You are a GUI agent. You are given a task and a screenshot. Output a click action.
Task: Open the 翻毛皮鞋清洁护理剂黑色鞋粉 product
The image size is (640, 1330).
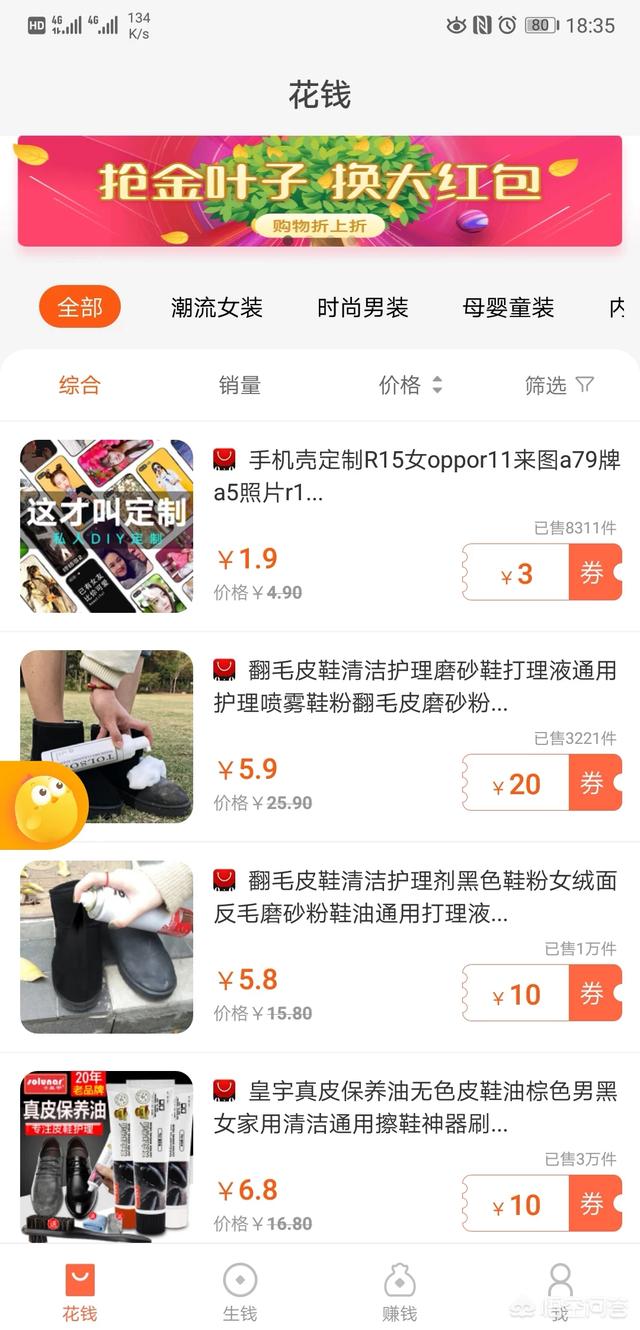(416, 896)
